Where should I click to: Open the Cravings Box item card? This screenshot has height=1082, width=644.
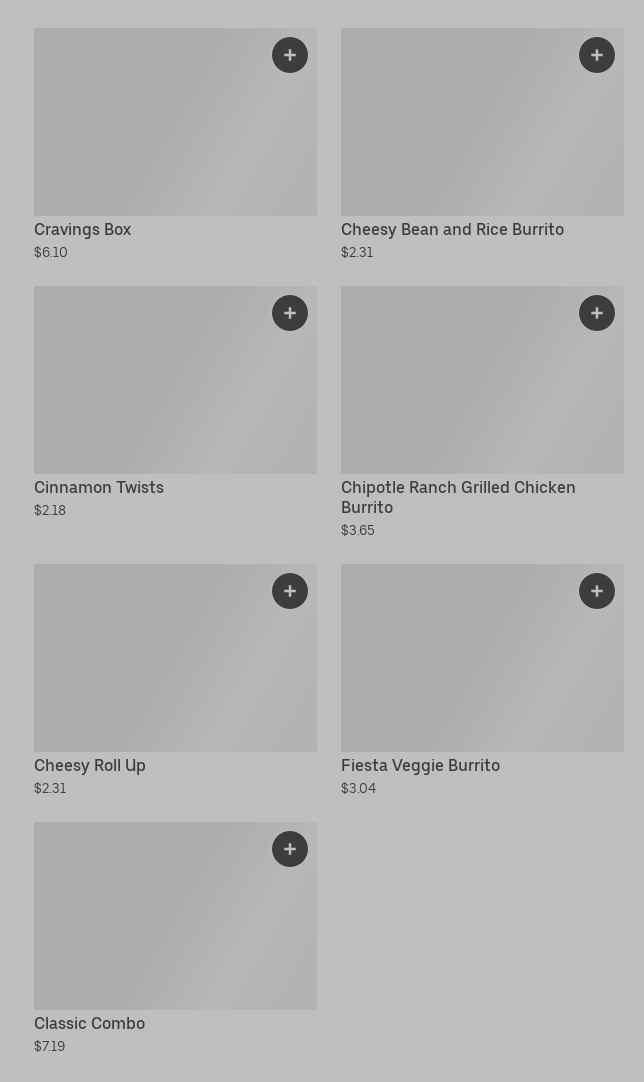175,145
